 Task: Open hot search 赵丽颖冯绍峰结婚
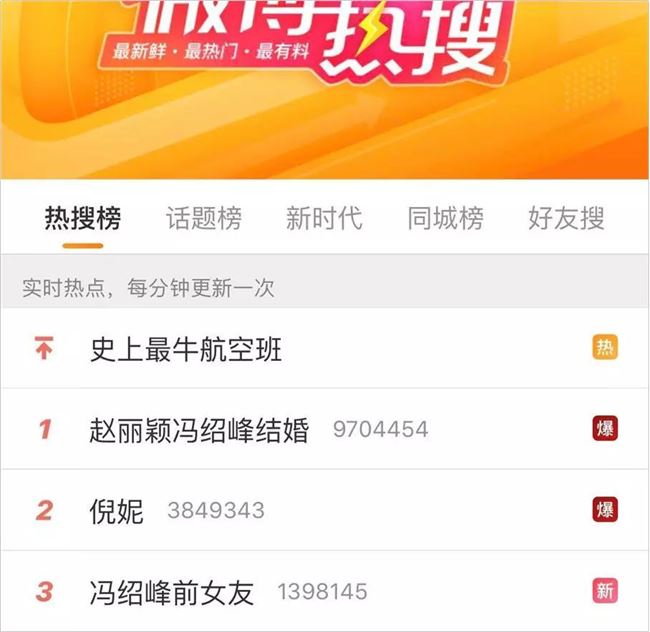tap(199, 430)
